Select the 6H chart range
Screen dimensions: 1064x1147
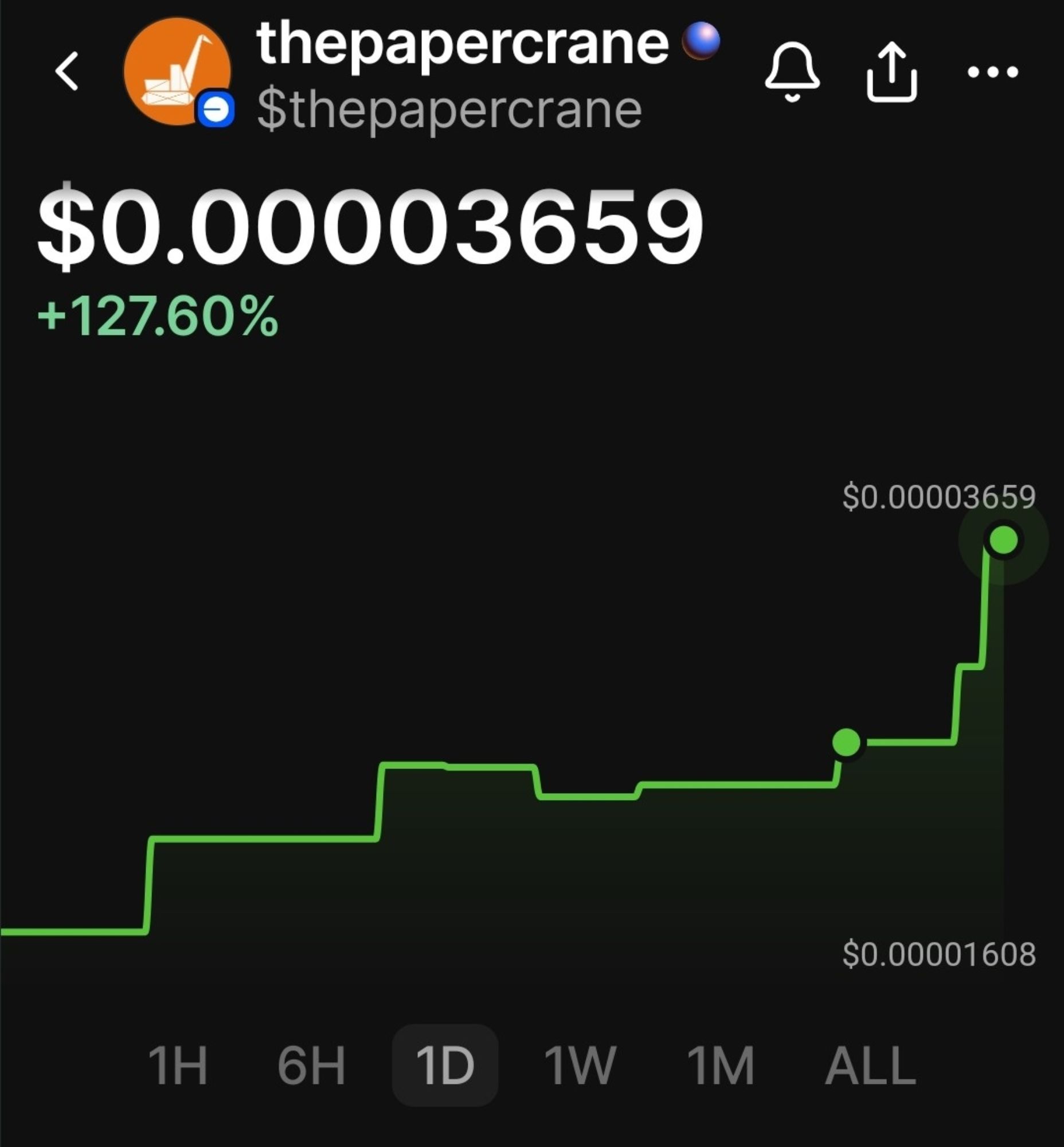point(311,1066)
